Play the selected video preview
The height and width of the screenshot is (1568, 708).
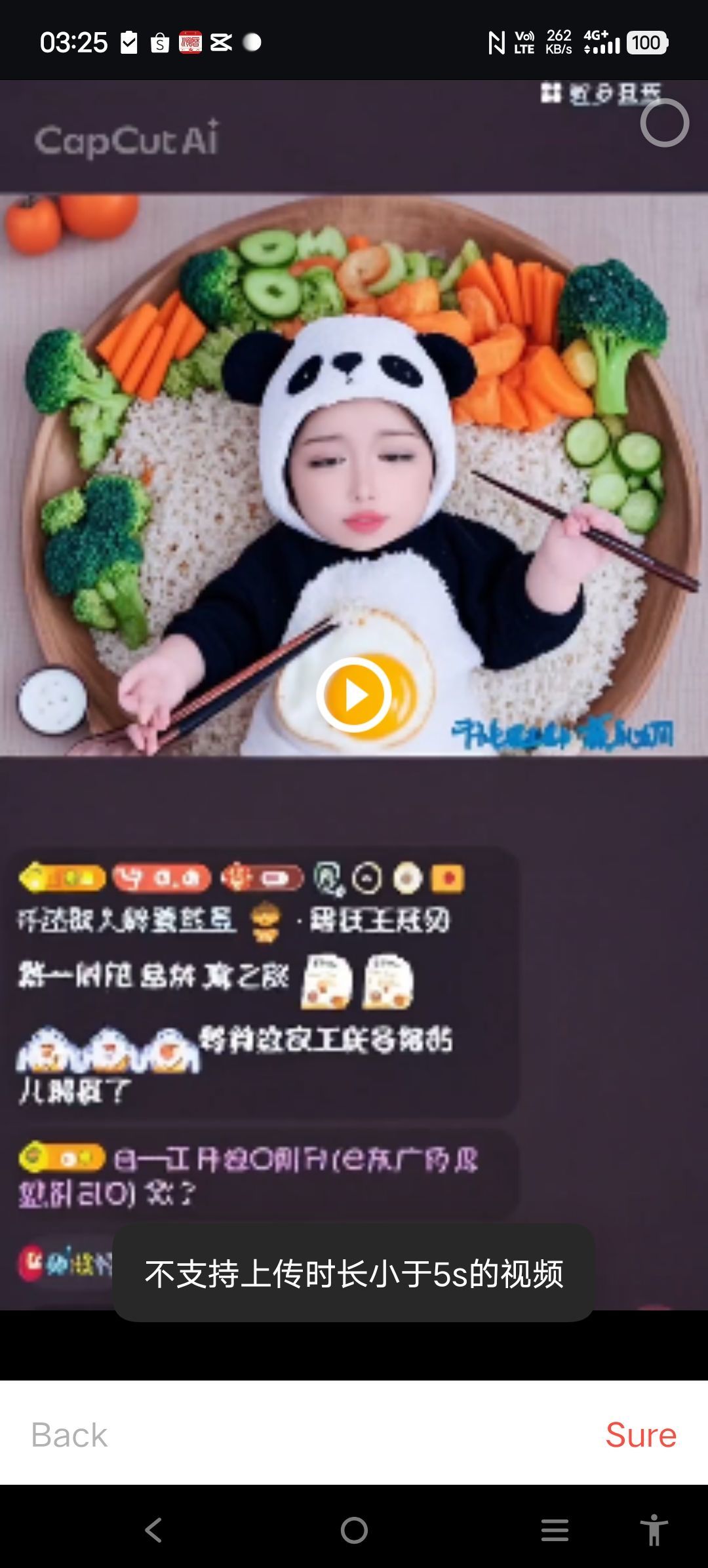(354, 695)
